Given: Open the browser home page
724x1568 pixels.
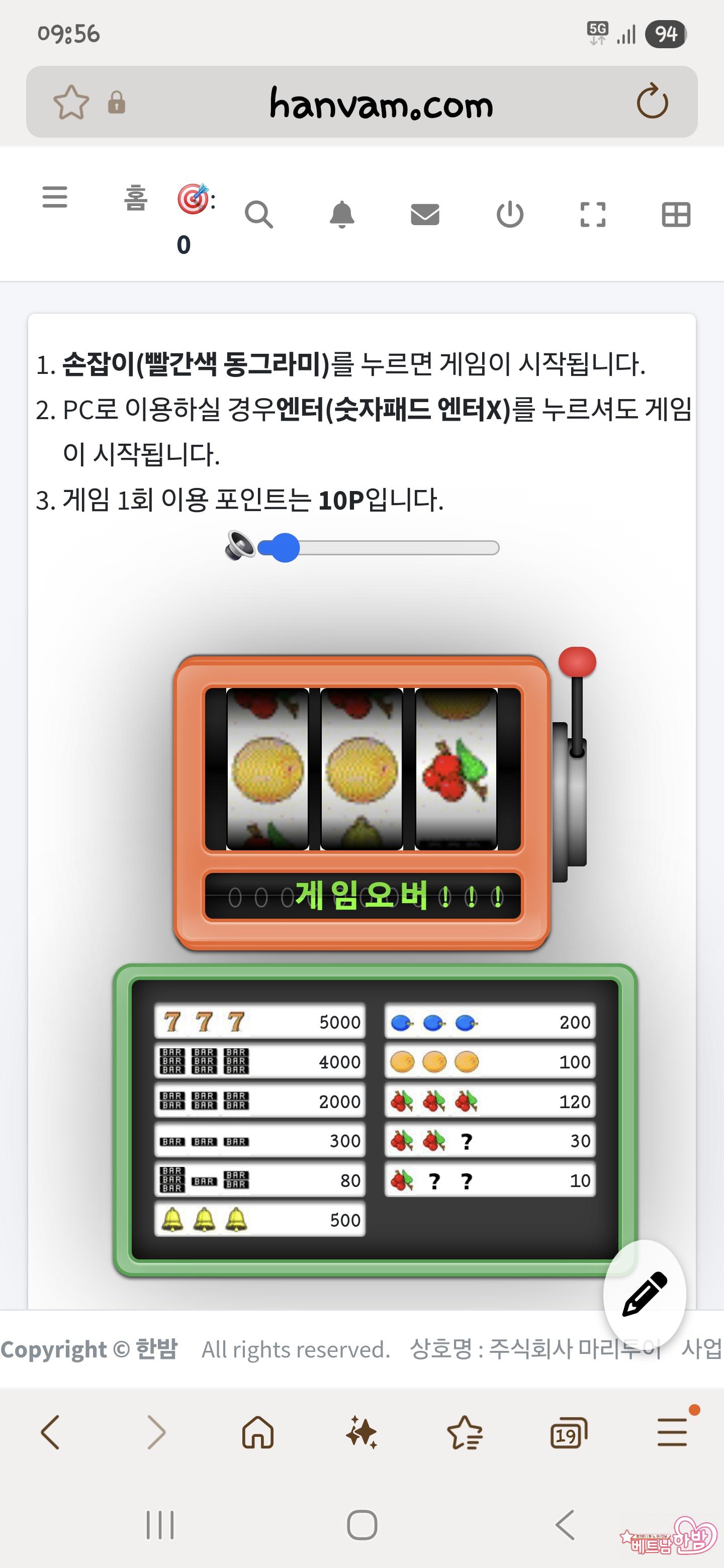Looking at the screenshot, I should 258,1432.
